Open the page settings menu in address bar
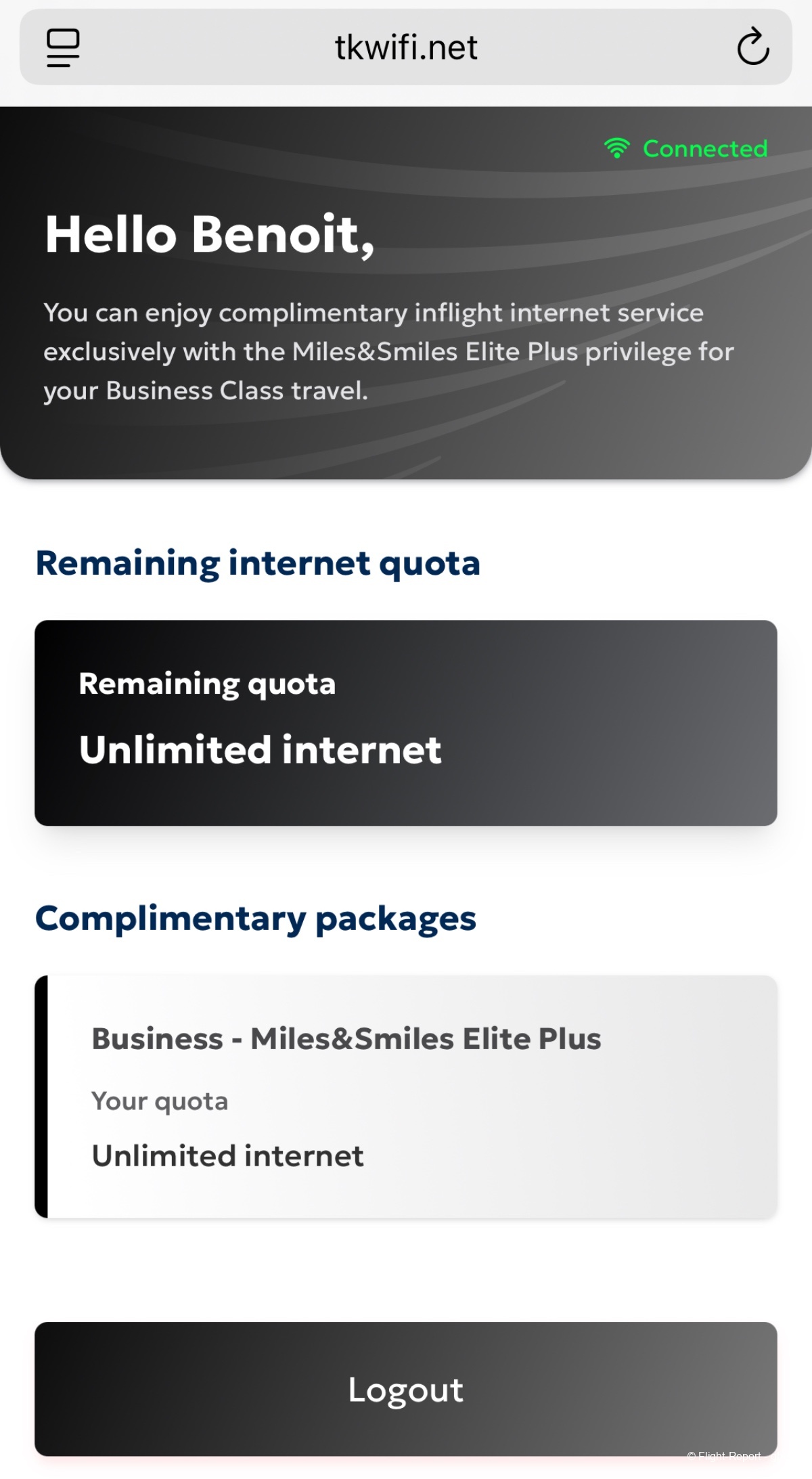The width and height of the screenshot is (812, 1479). (x=63, y=47)
